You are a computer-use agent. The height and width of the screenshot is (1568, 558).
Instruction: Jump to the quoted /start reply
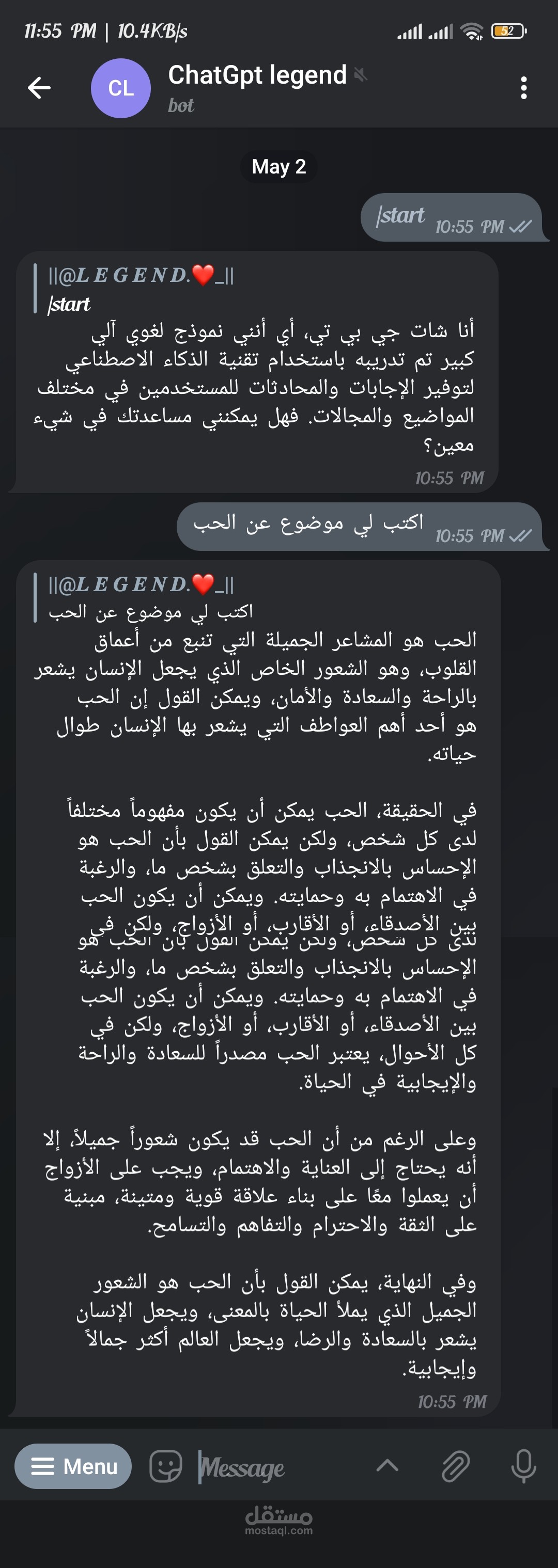coord(140,289)
